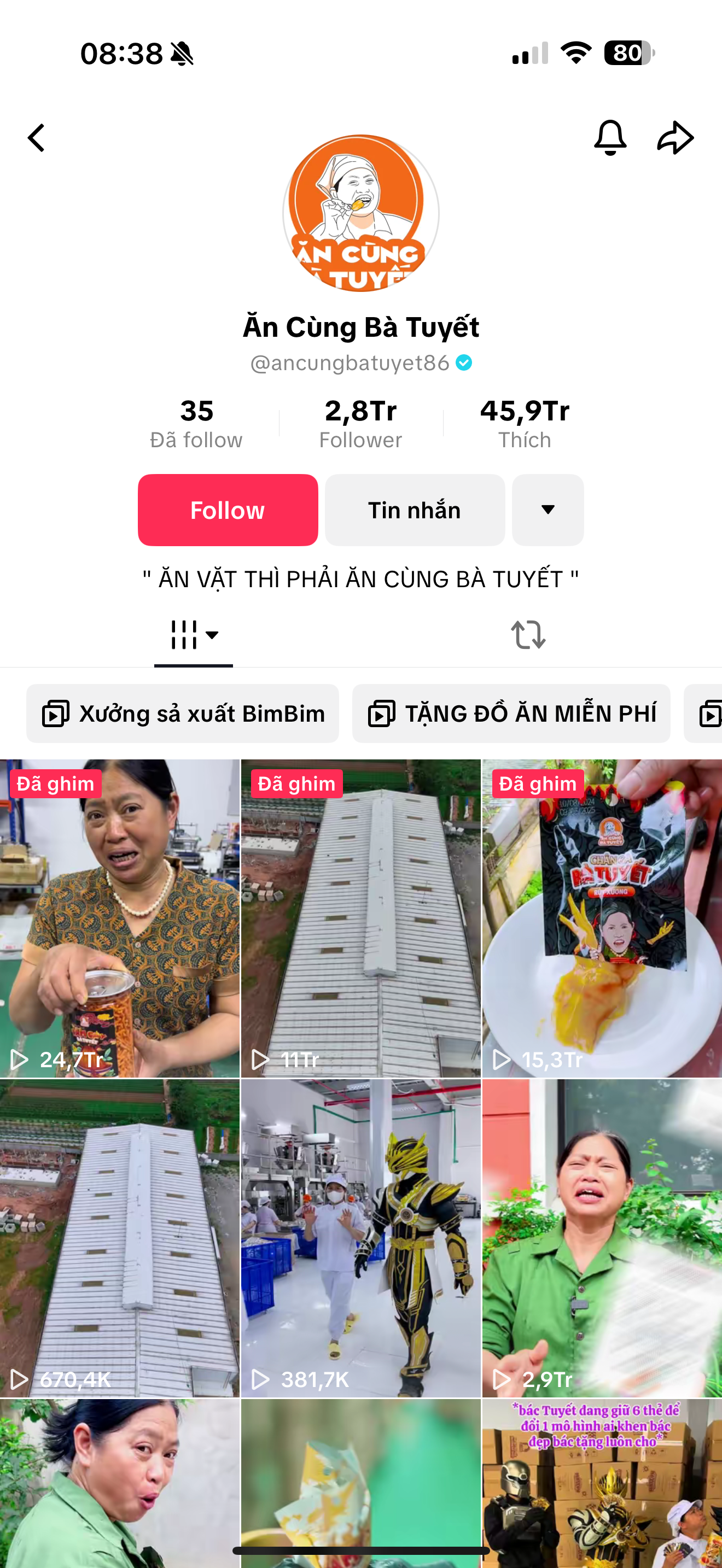722x1568 pixels.
Task: Open the TẶNG ĐỒ ĂN MIỄN PHÍ playlist
Action: point(511,713)
